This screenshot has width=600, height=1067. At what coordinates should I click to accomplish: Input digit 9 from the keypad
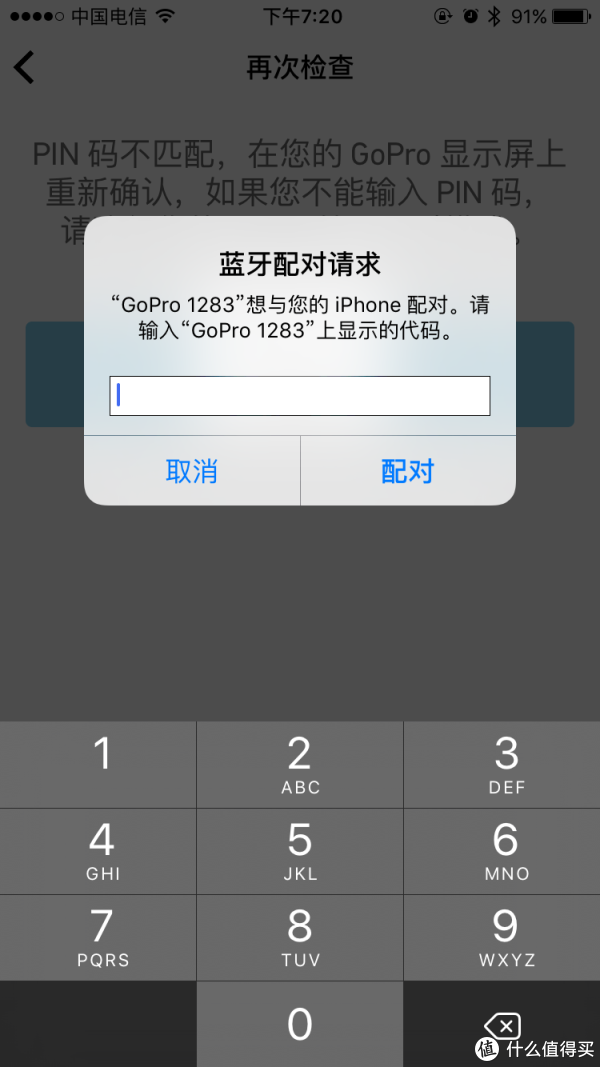click(x=506, y=937)
